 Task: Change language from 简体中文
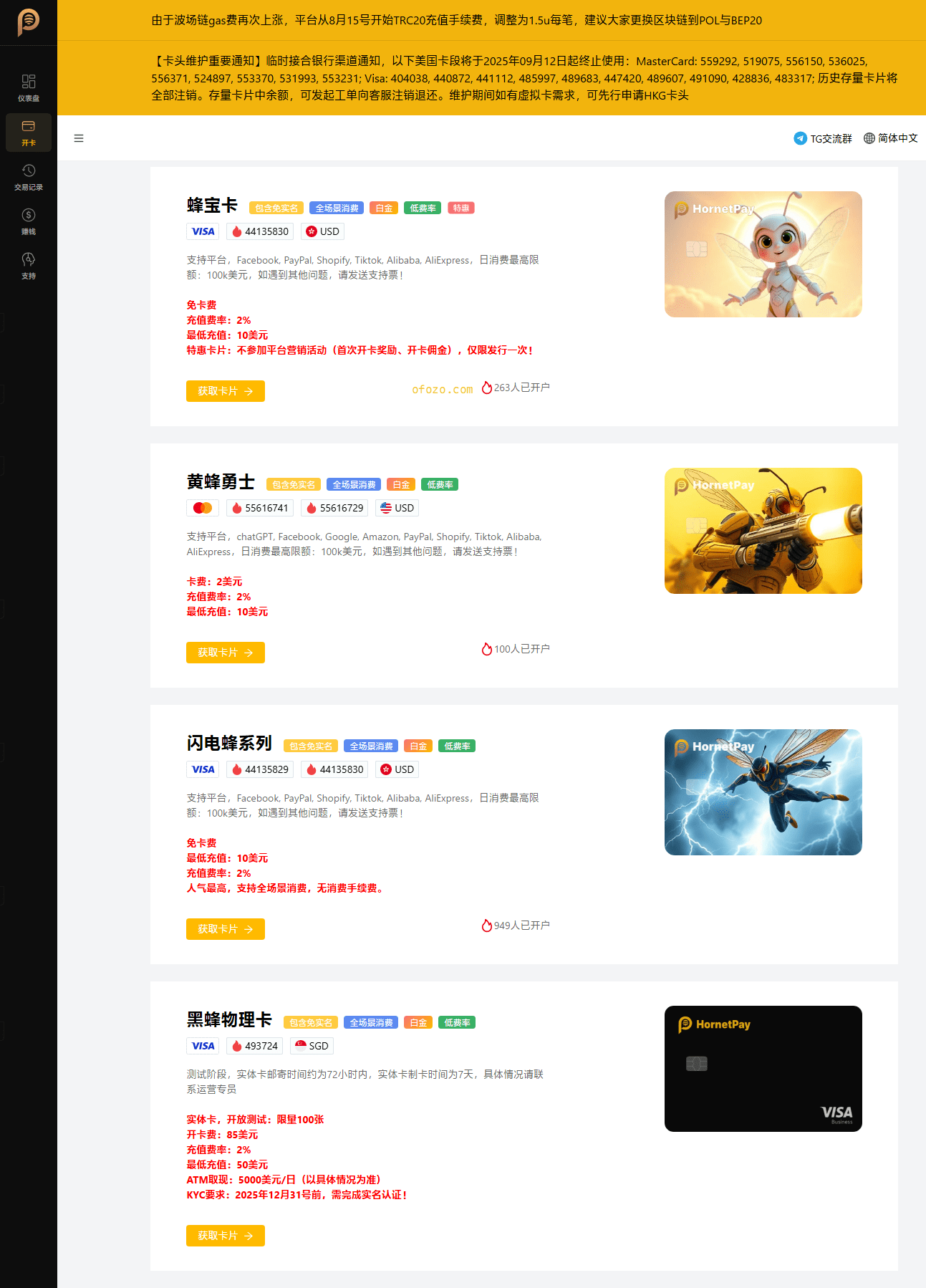890,138
